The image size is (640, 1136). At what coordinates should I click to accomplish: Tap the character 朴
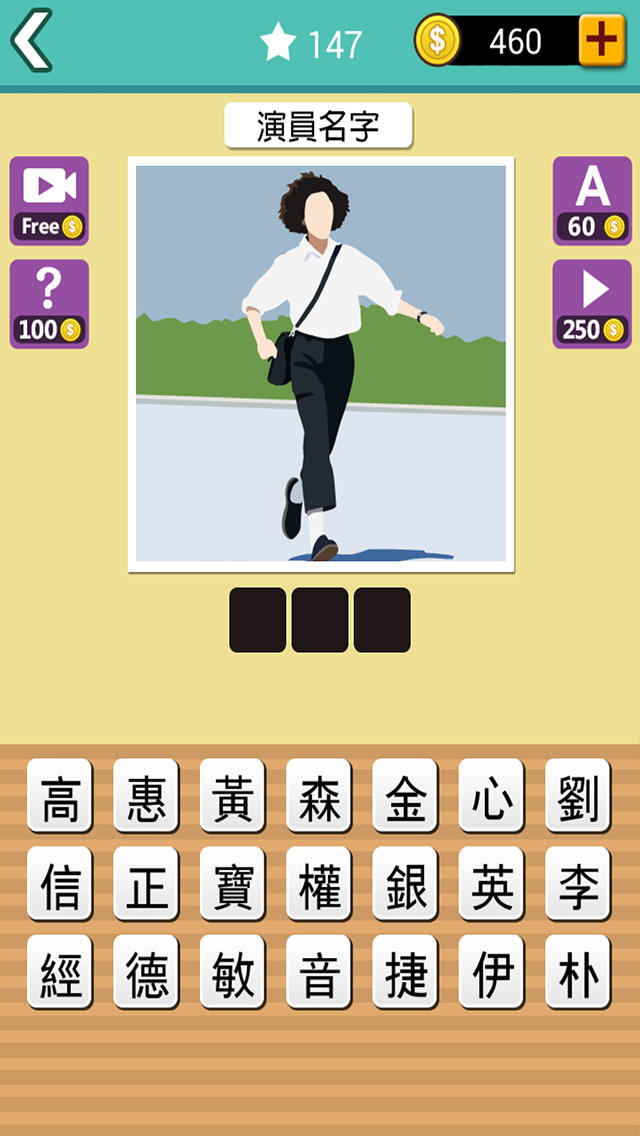click(578, 972)
